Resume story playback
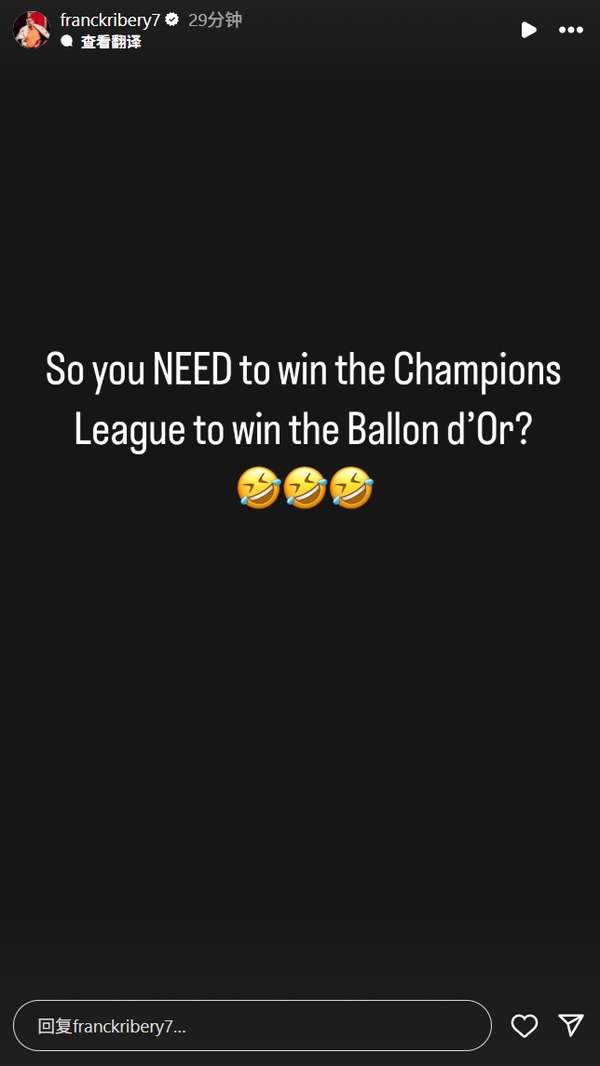The height and width of the screenshot is (1066, 600). (528, 30)
